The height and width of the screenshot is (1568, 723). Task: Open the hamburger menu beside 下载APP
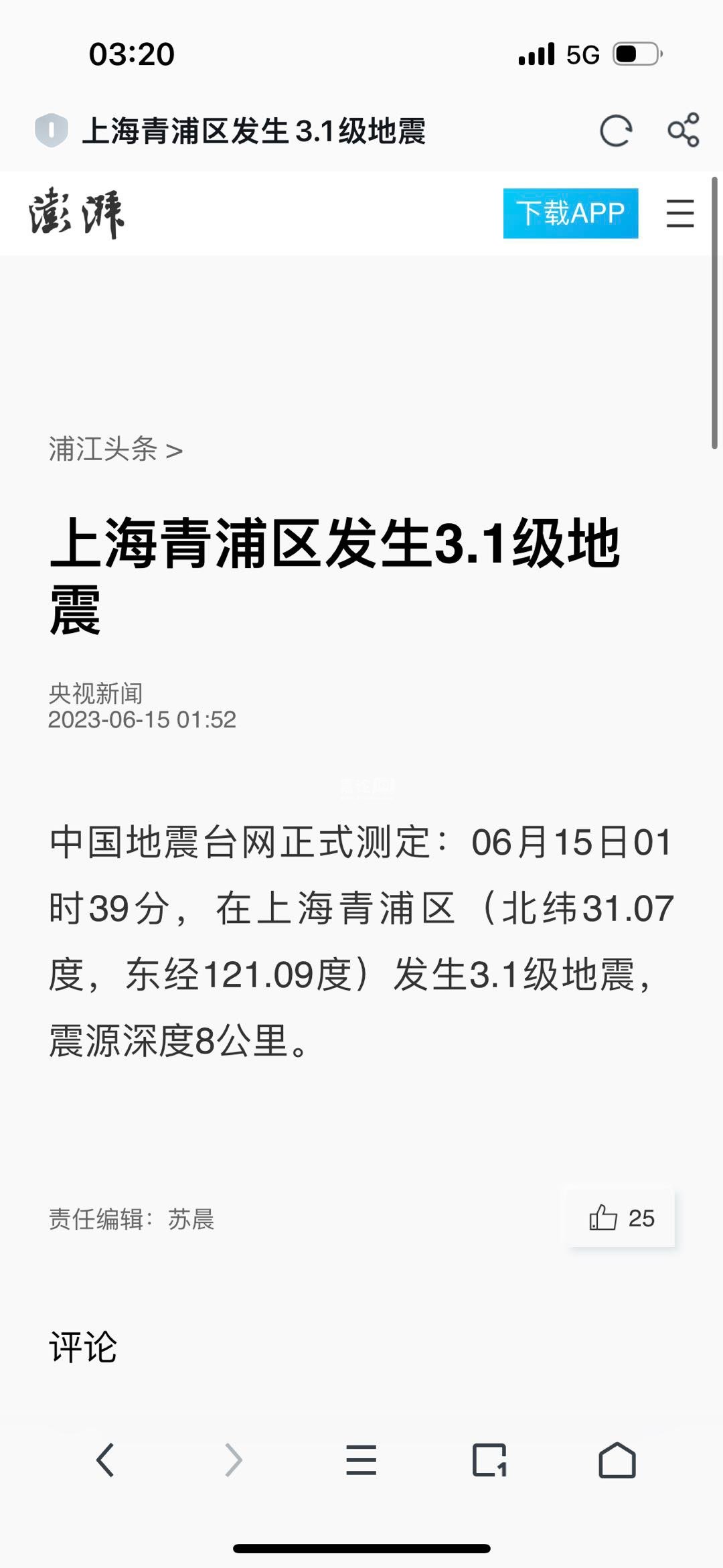tap(680, 214)
